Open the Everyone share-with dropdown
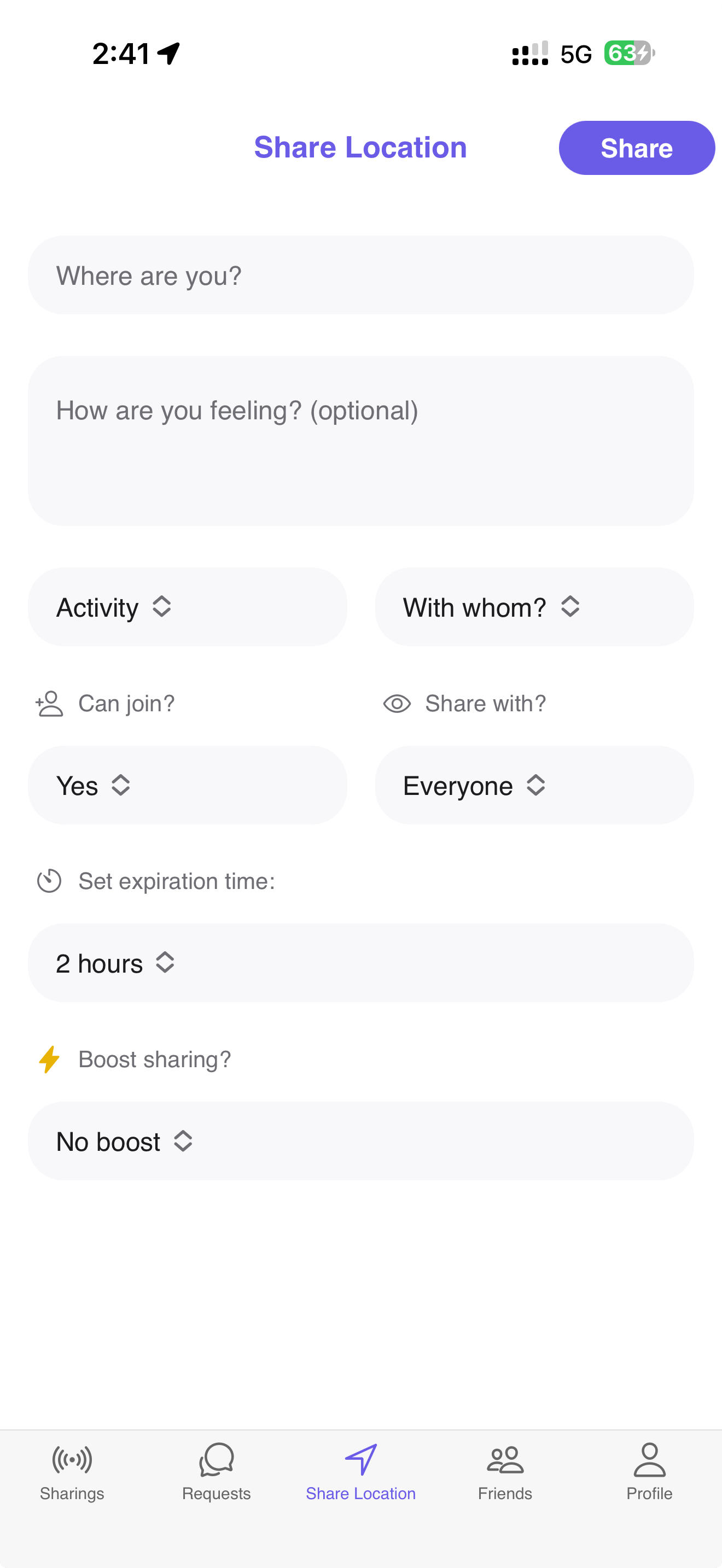722x1568 pixels. (534, 785)
